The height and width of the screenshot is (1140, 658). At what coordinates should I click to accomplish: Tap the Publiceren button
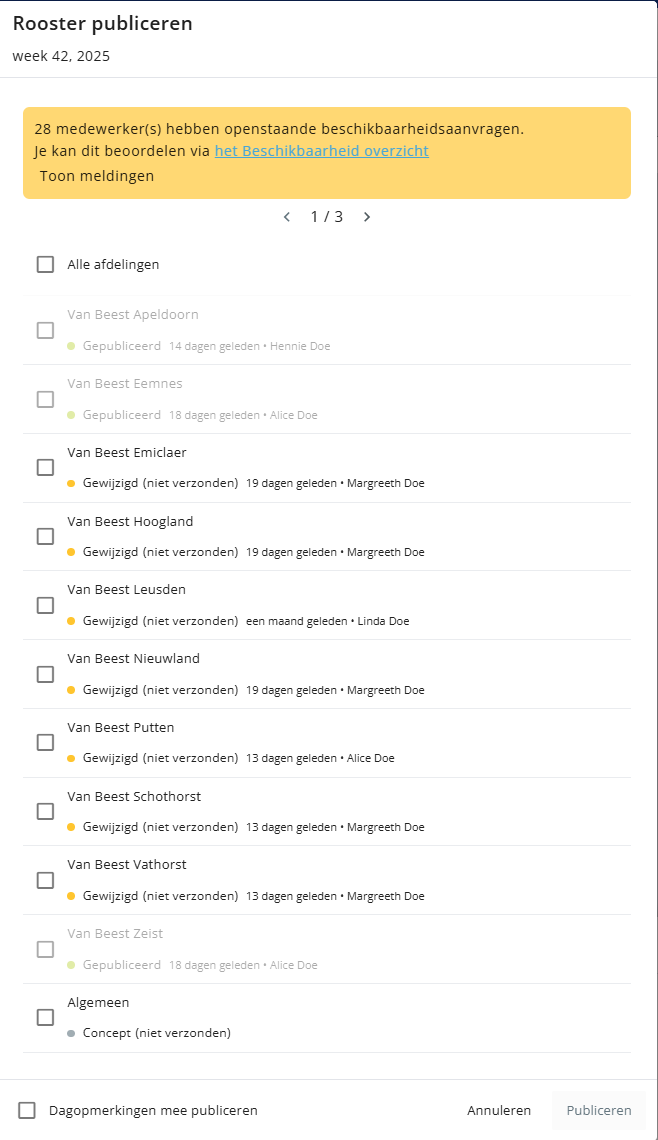tap(598, 1110)
